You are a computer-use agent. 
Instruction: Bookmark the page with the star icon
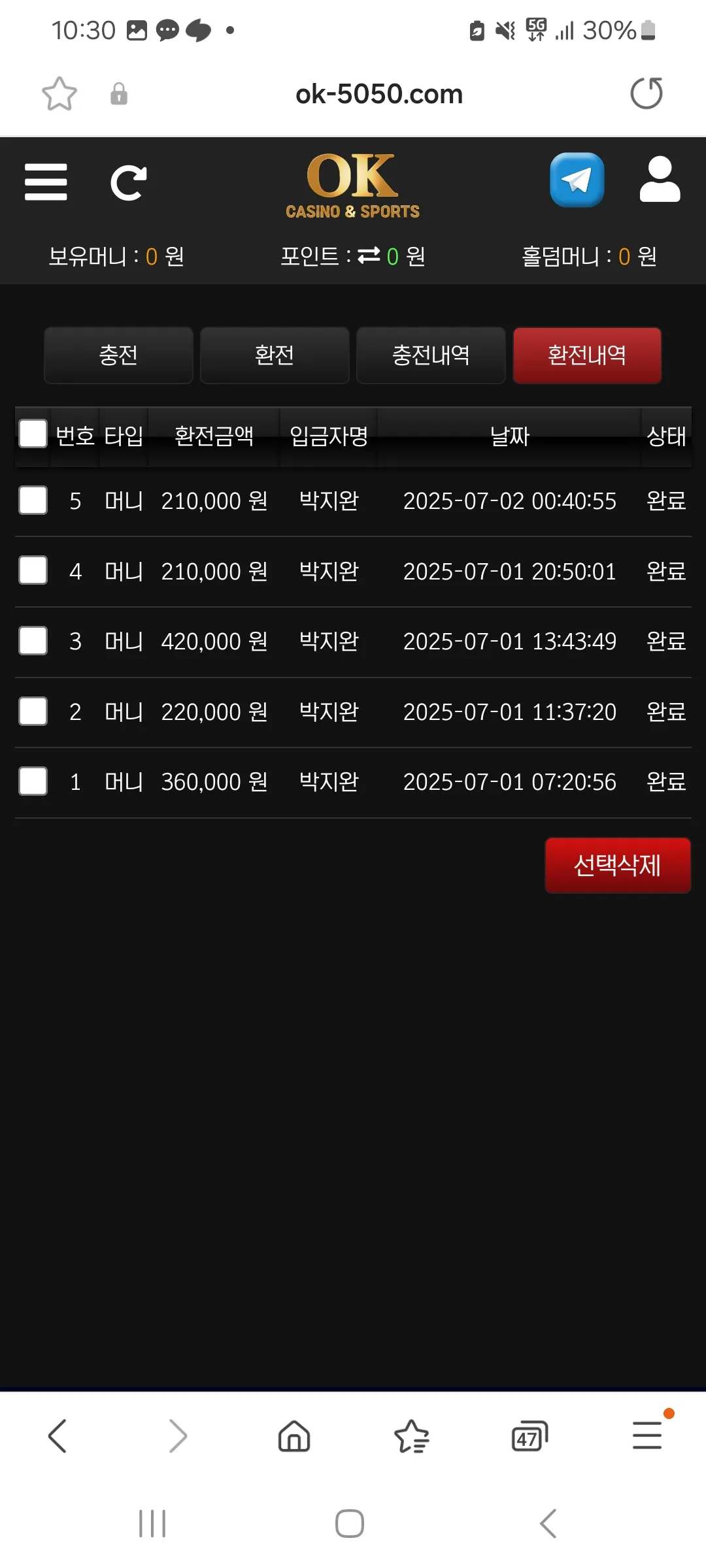click(59, 94)
